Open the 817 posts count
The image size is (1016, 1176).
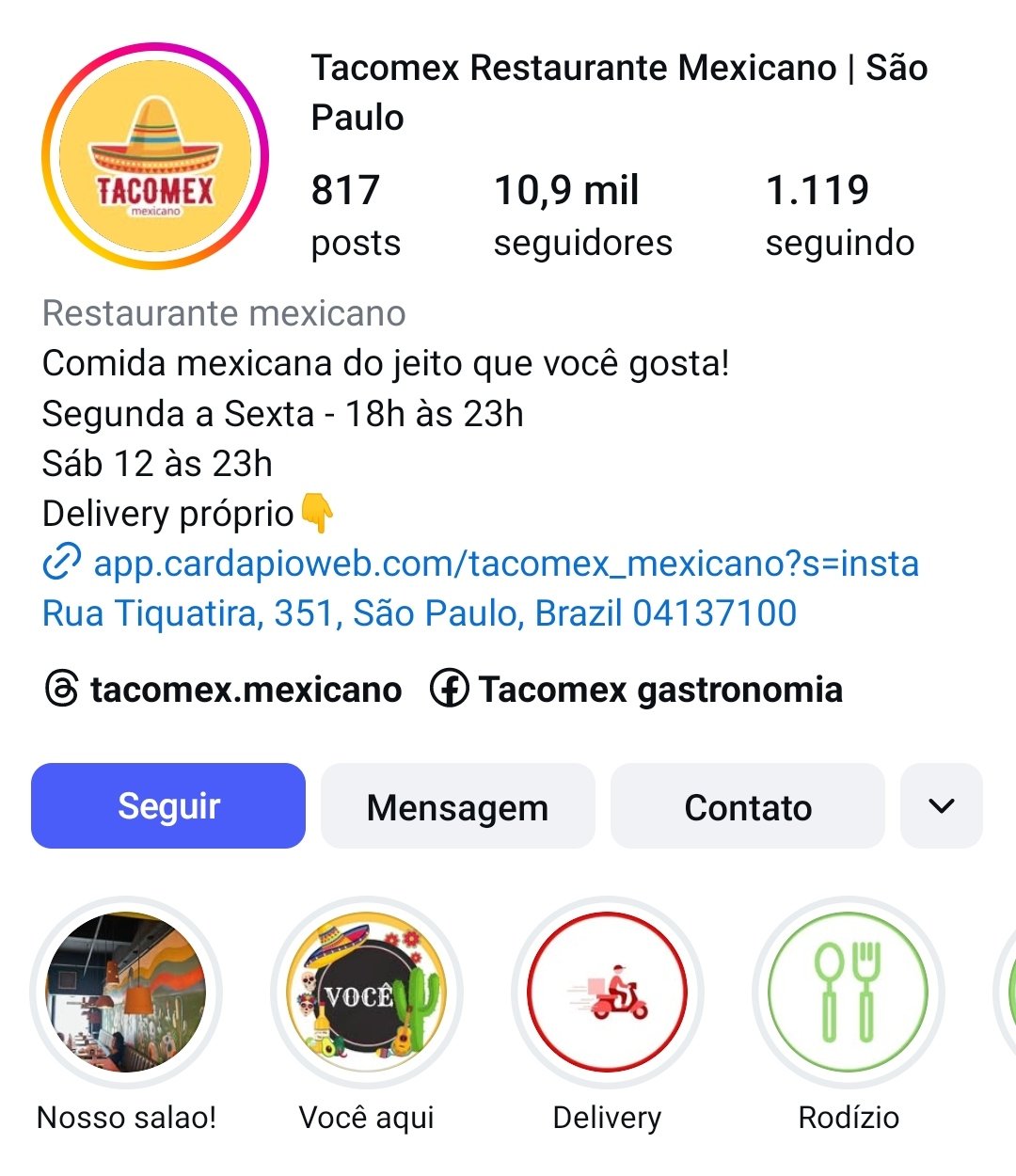(355, 215)
